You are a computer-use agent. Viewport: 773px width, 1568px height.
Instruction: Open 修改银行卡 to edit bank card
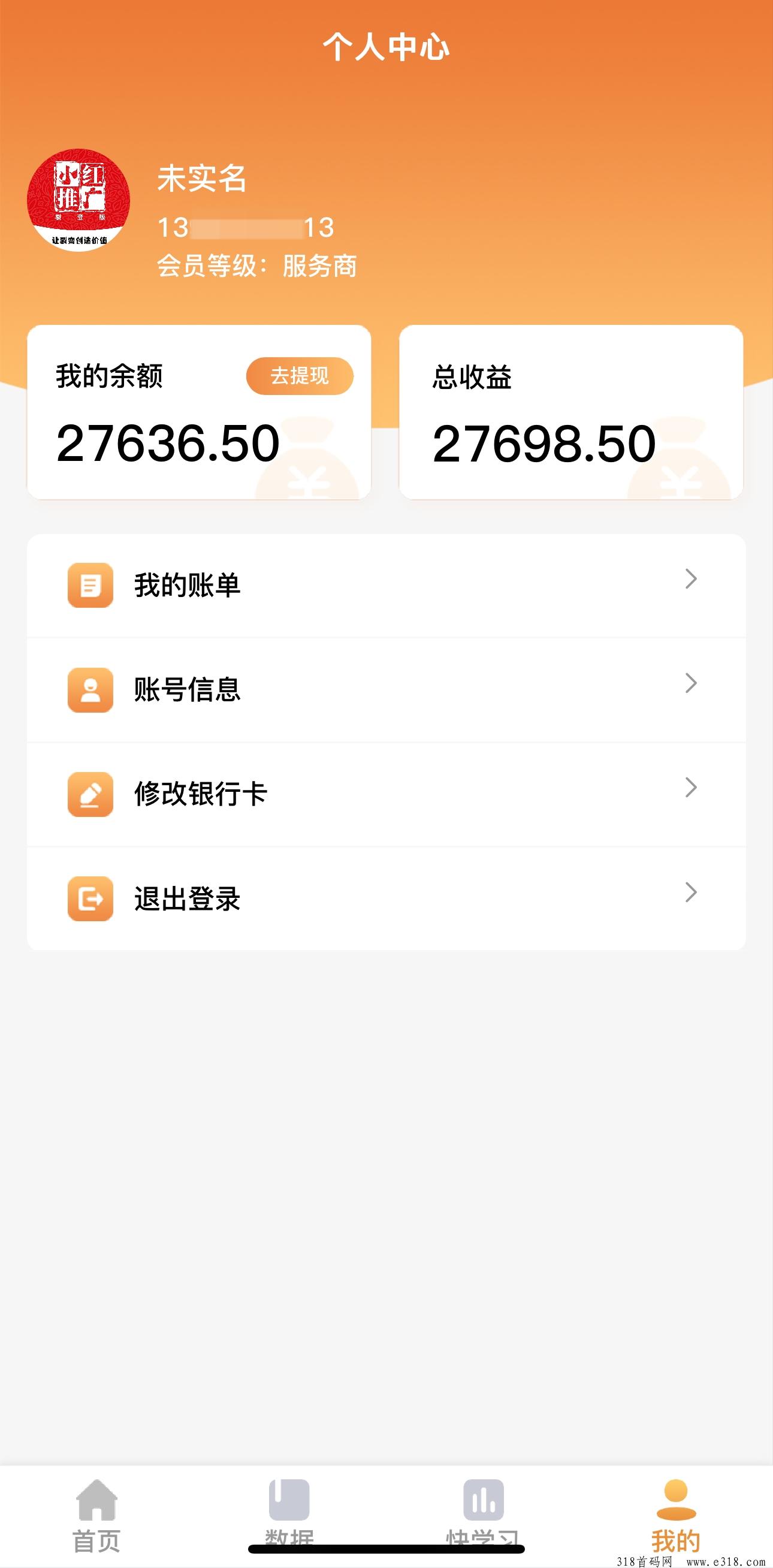coord(386,794)
